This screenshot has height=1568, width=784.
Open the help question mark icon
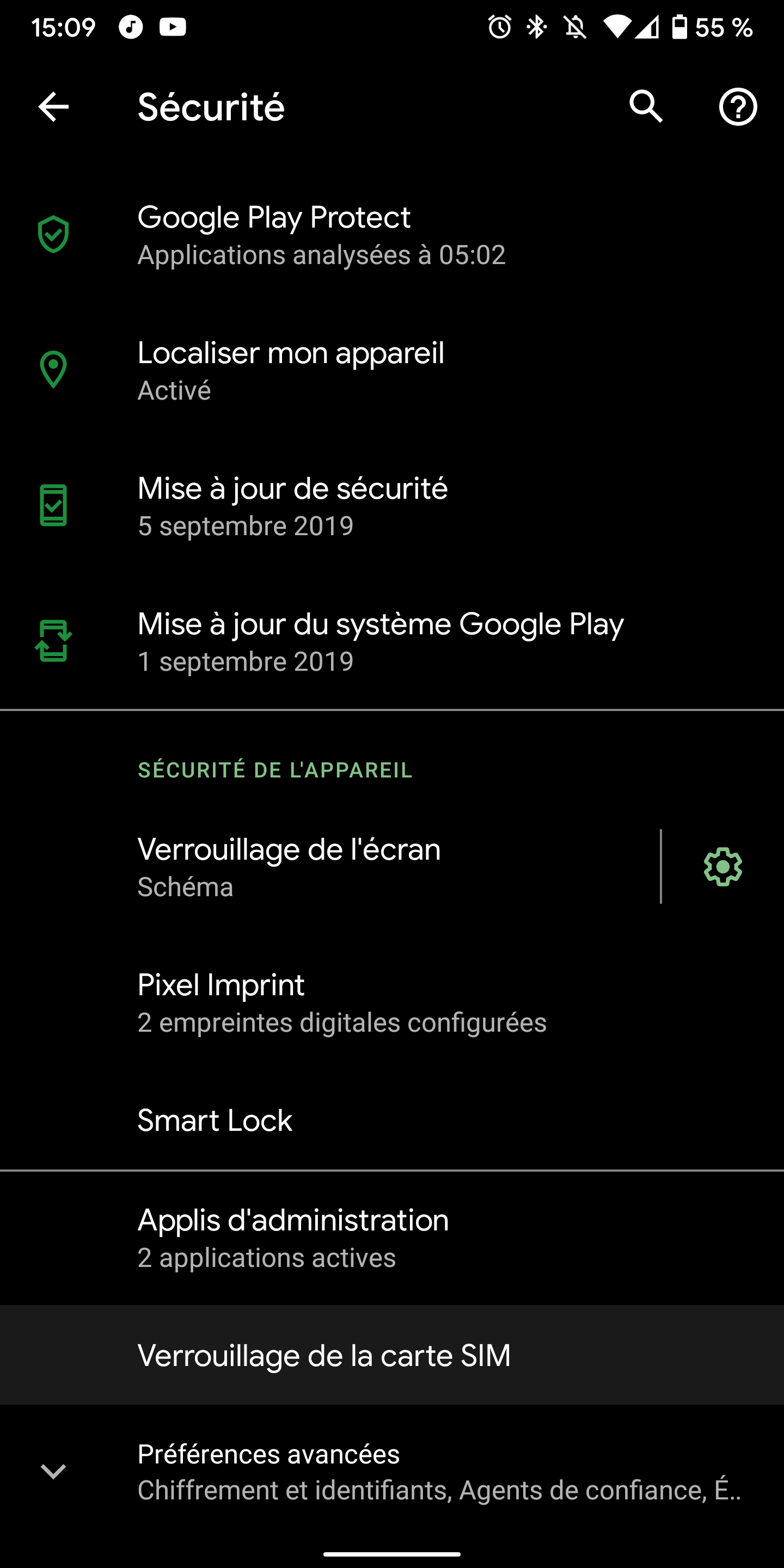(738, 107)
